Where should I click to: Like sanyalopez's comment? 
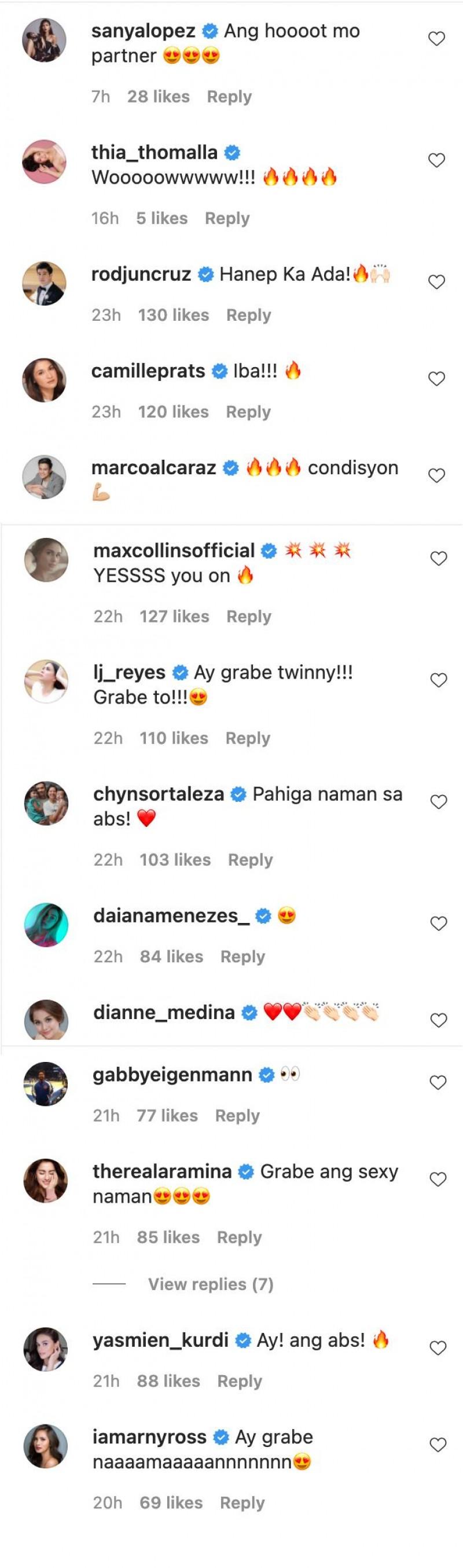[x=437, y=39]
